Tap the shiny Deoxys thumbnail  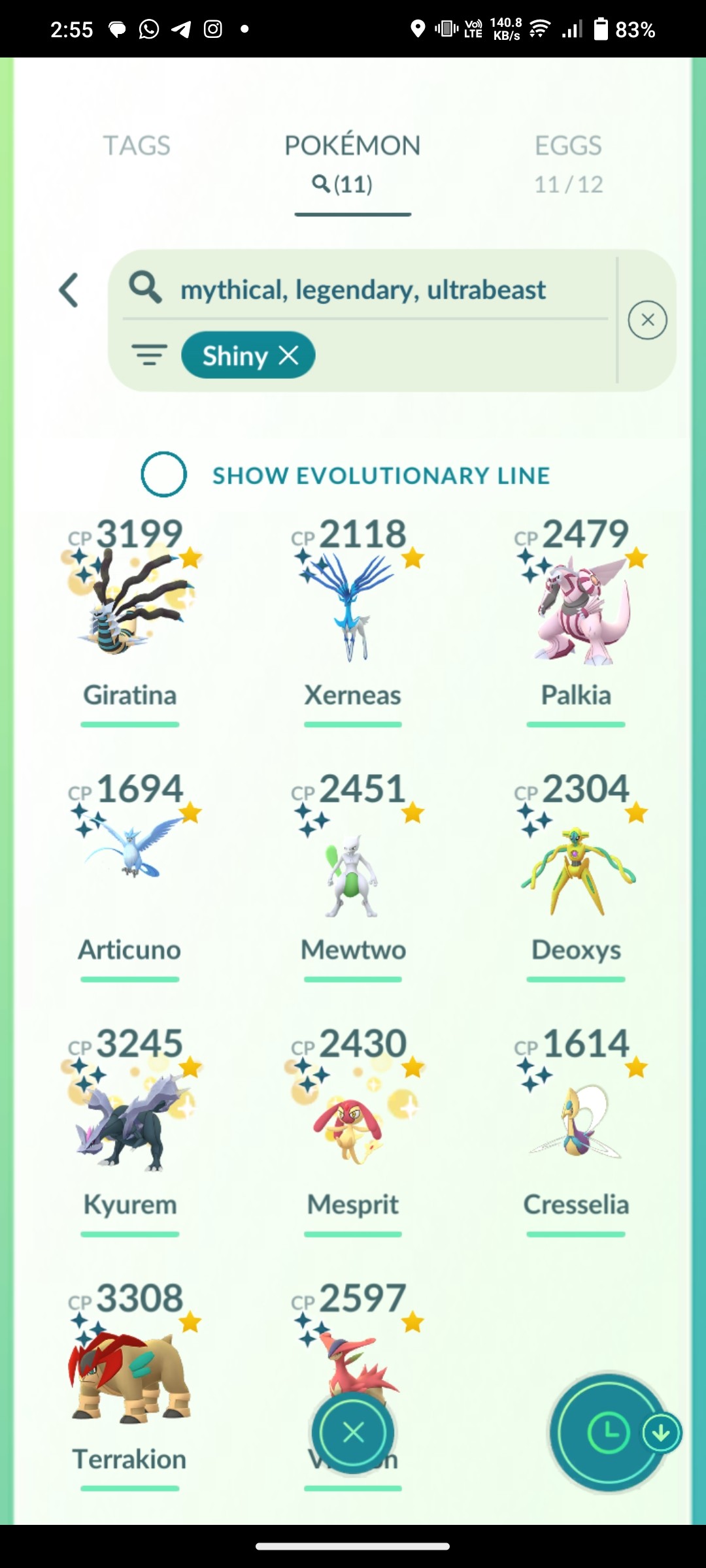click(575, 862)
